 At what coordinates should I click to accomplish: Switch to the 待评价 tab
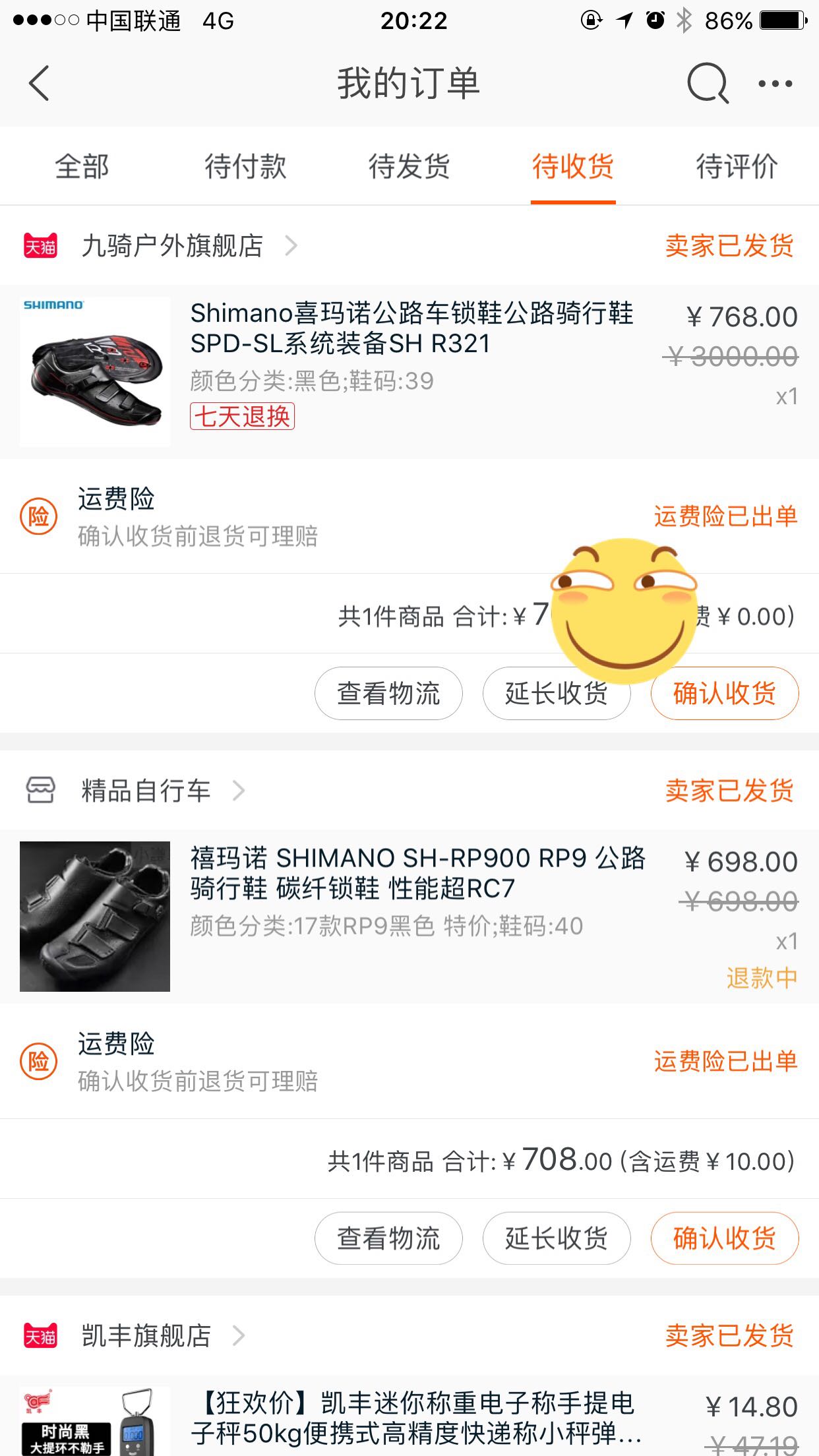tap(737, 166)
